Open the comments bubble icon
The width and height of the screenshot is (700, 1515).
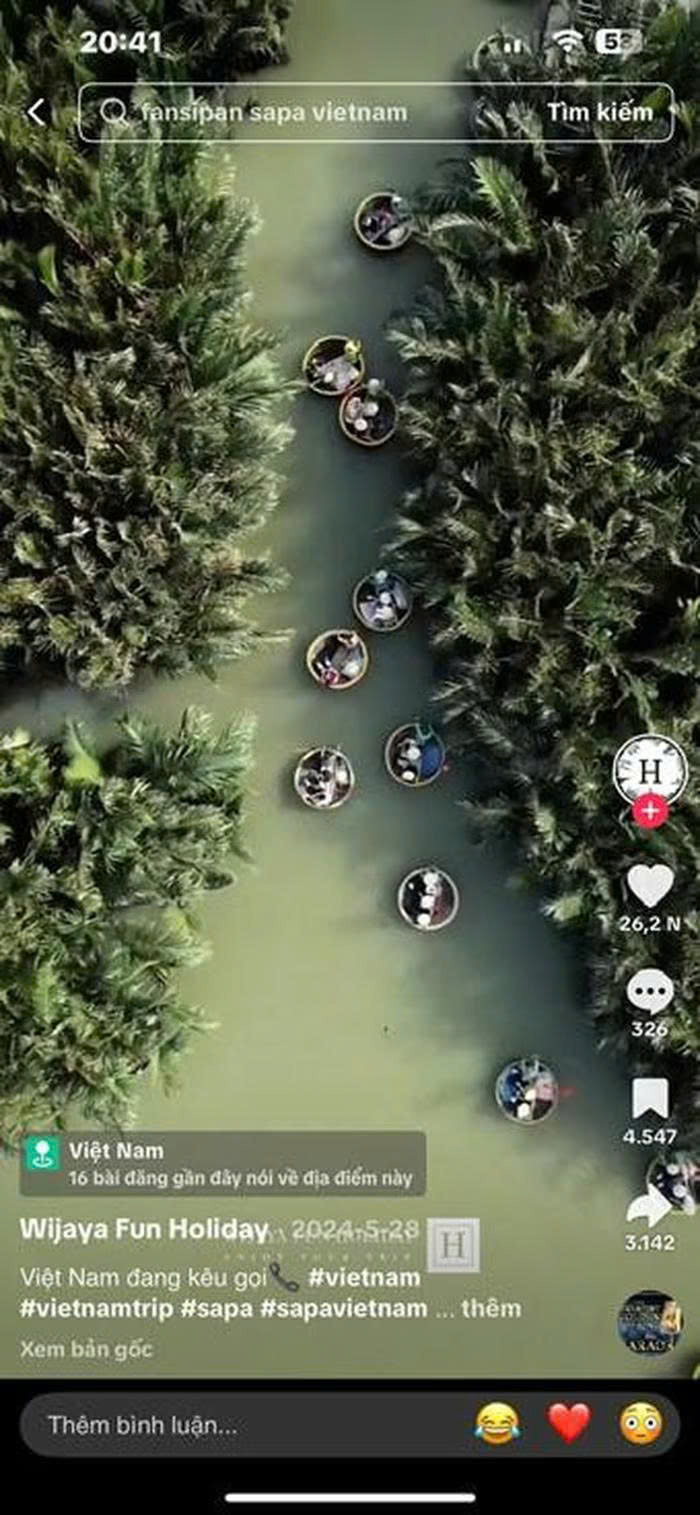click(x=650, y=992)
